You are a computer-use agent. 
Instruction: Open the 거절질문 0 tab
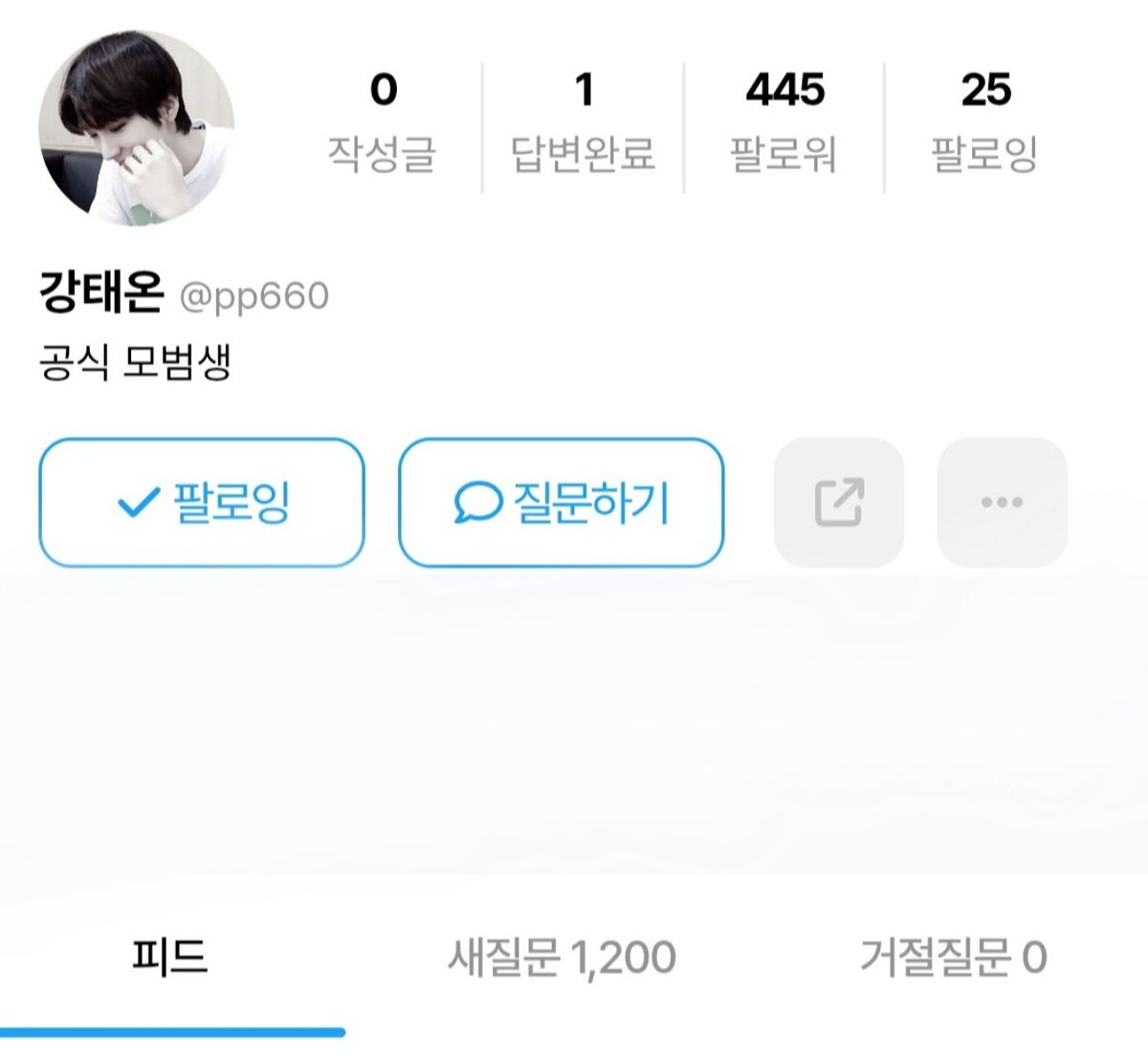(x=953, y=957)
